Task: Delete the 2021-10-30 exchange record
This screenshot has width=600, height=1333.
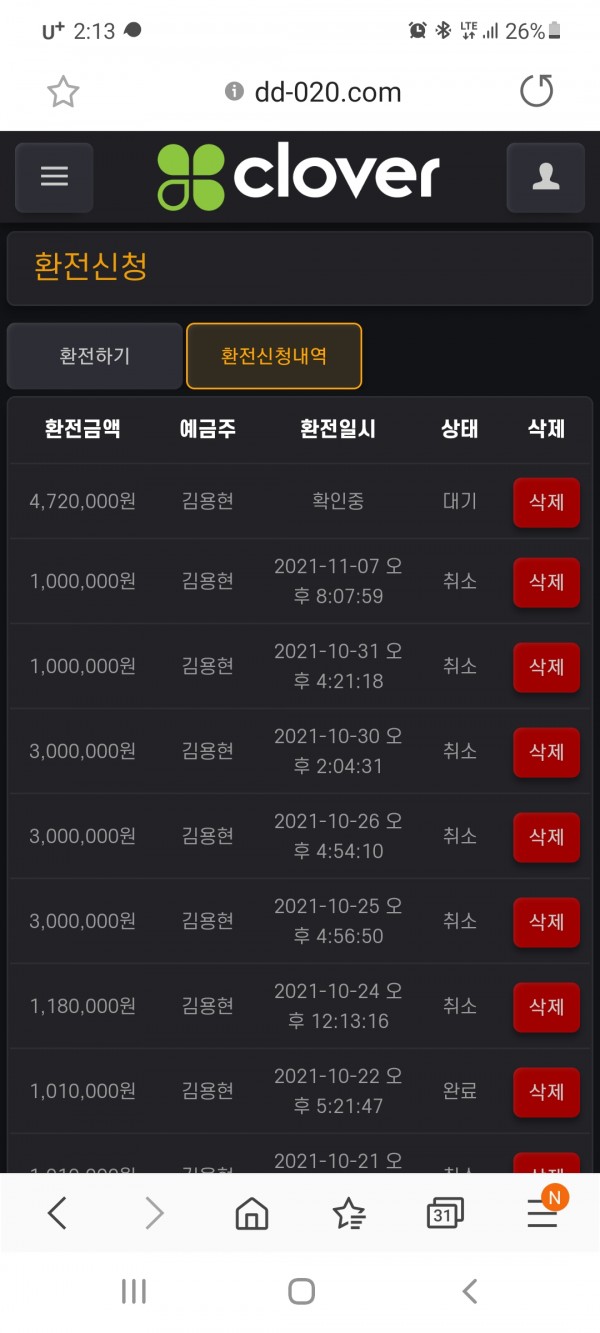Action: click(x=546, y=752)
